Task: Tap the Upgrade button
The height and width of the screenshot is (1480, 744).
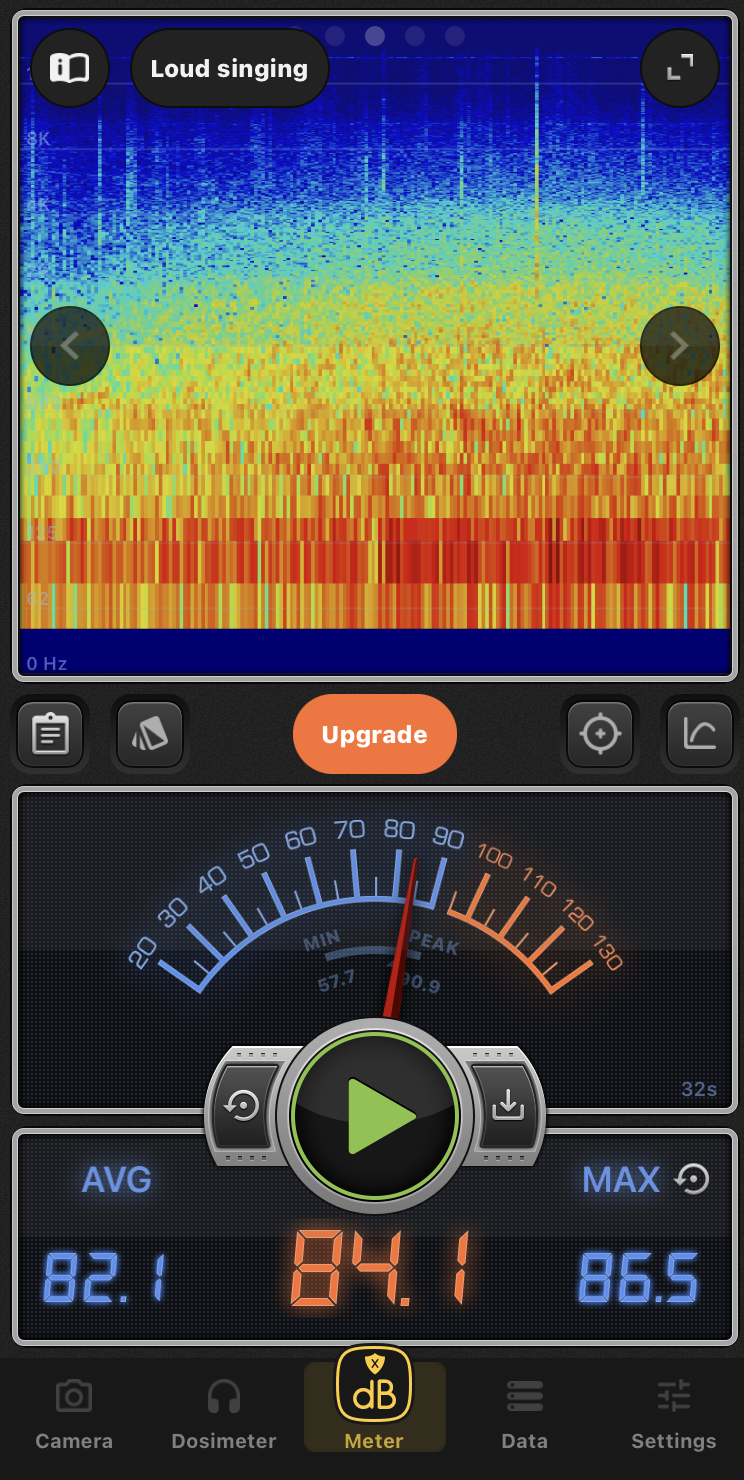Action: 374,734
